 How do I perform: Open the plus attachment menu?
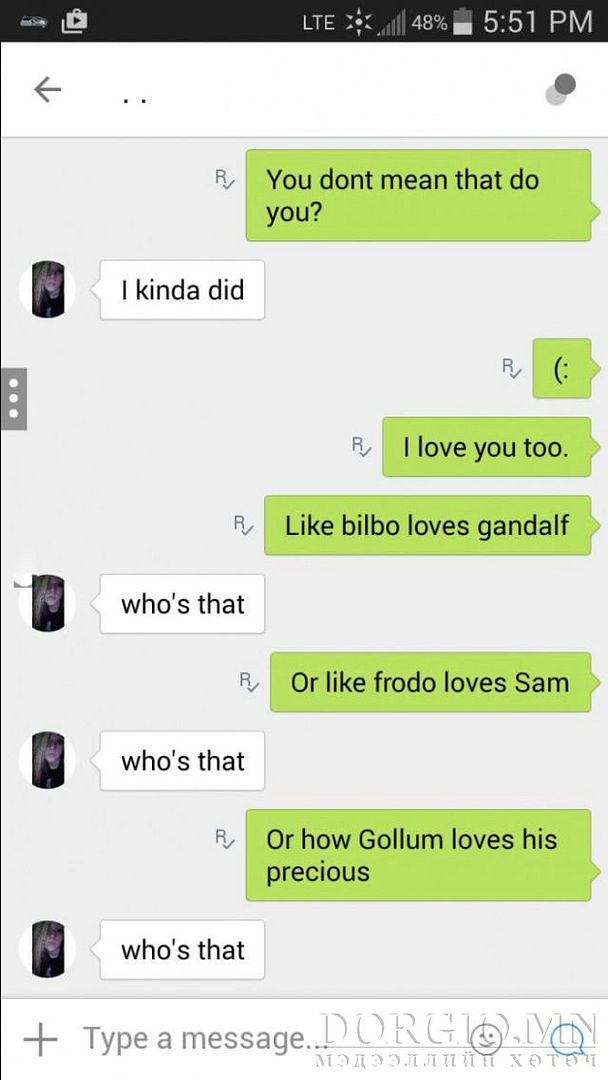pyautogui.click(x=40, y=1039)
